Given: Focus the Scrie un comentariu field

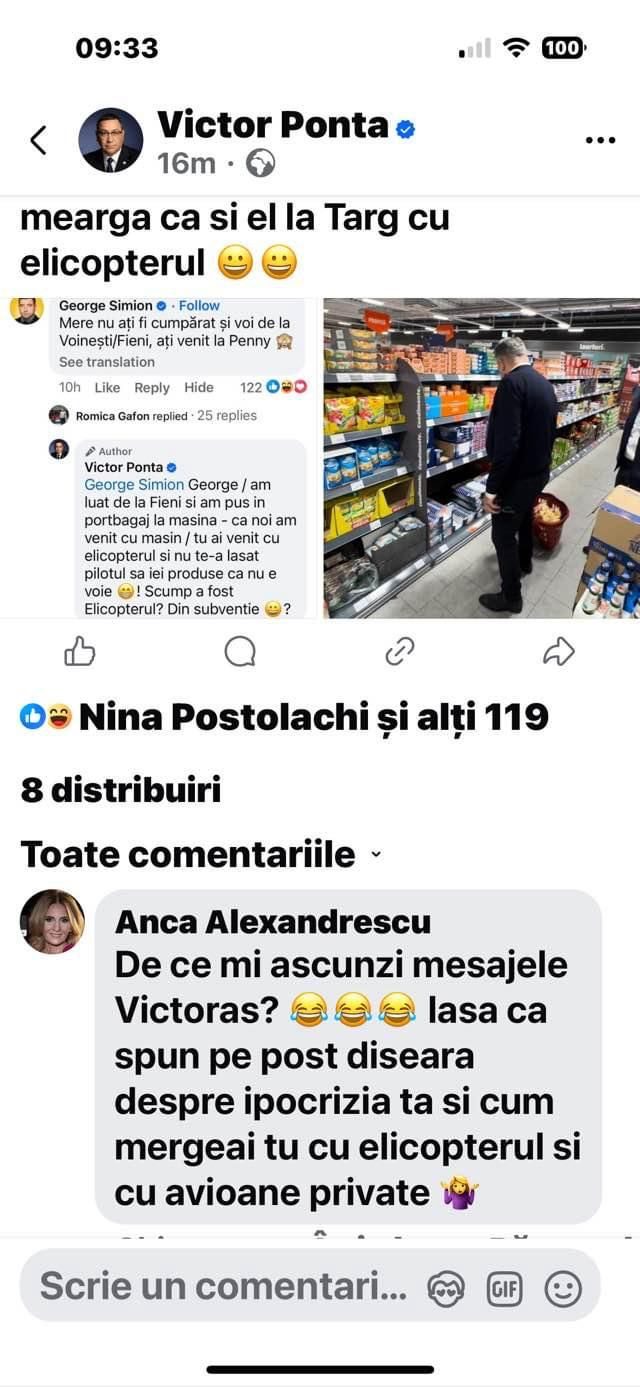Looking at the screenshot, I should [x=225, y=1286].
